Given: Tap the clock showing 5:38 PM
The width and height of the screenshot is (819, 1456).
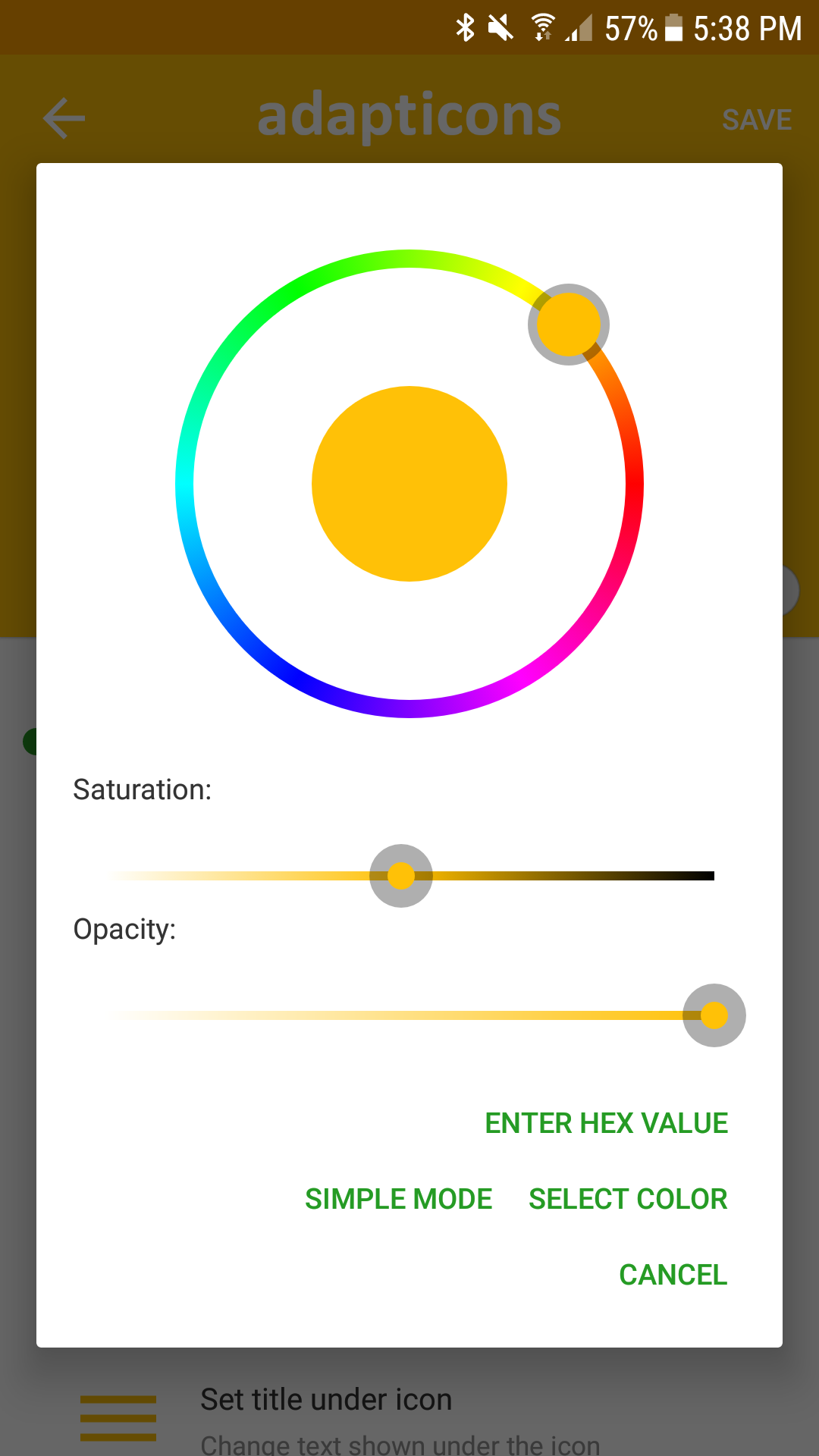Looking at the screenshot, I should [746, 28].
